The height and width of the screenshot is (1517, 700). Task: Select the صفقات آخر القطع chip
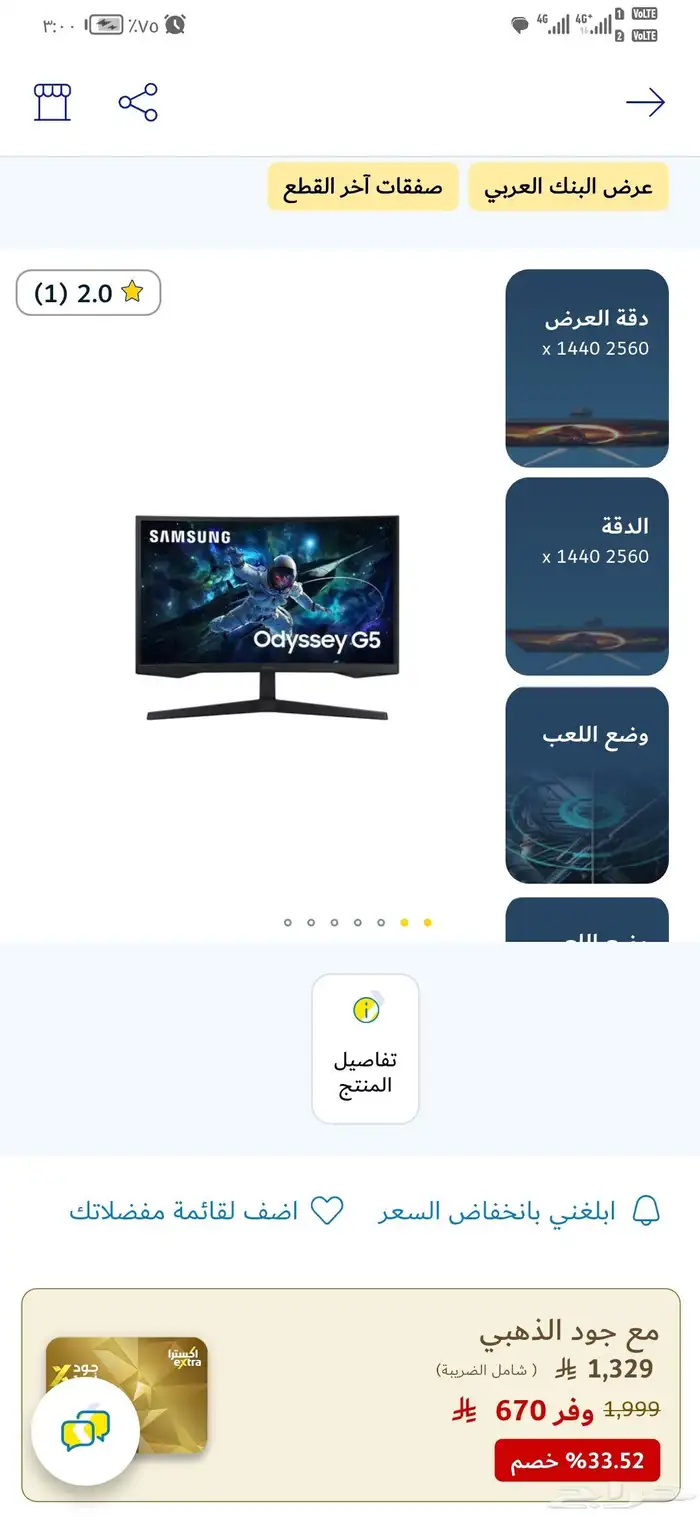tap(362, 187)
